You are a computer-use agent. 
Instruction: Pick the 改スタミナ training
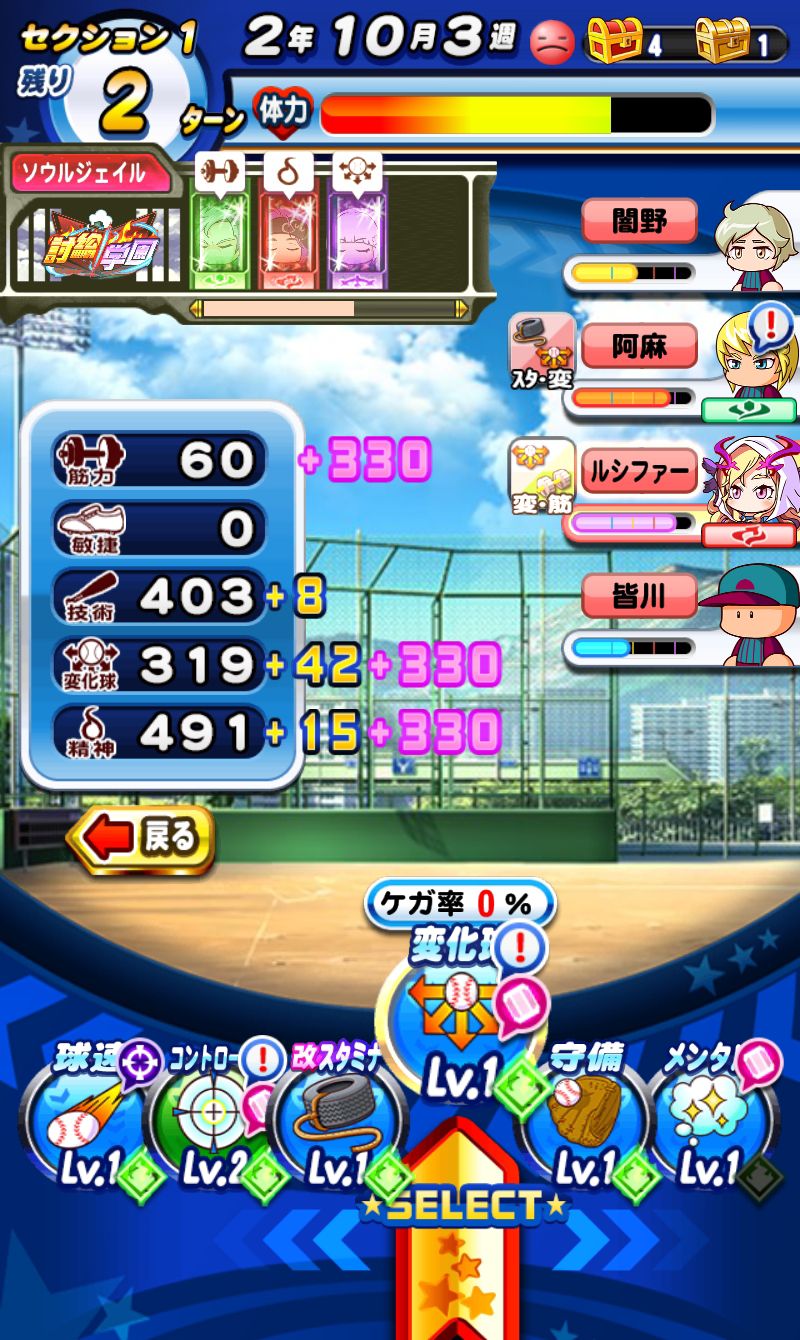[x=337, y=1120]
